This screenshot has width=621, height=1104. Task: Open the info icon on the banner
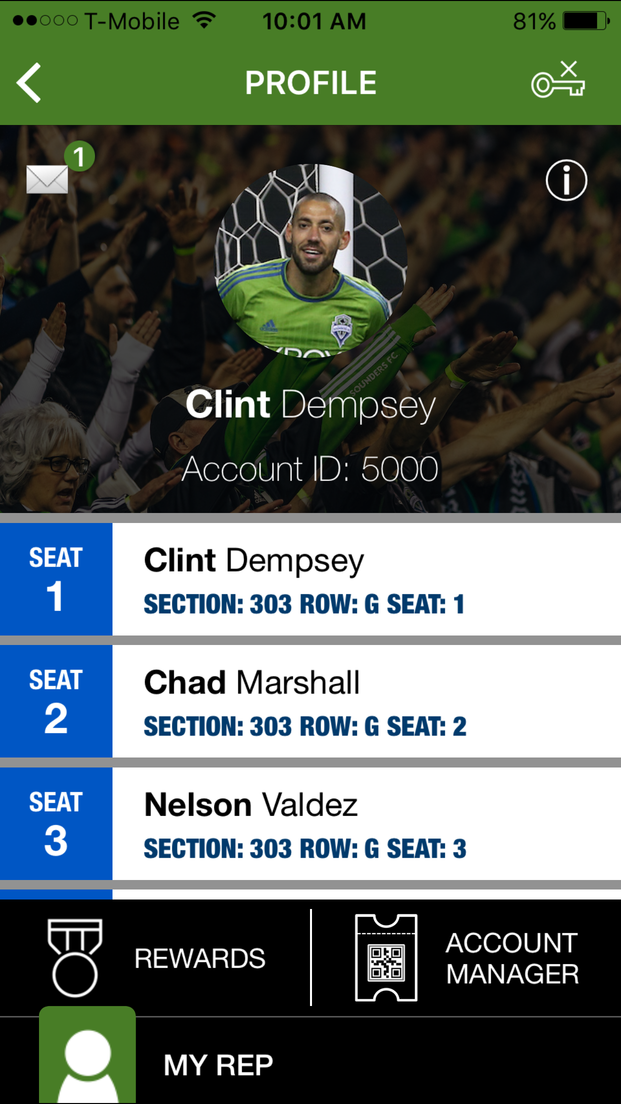[566, 181]
